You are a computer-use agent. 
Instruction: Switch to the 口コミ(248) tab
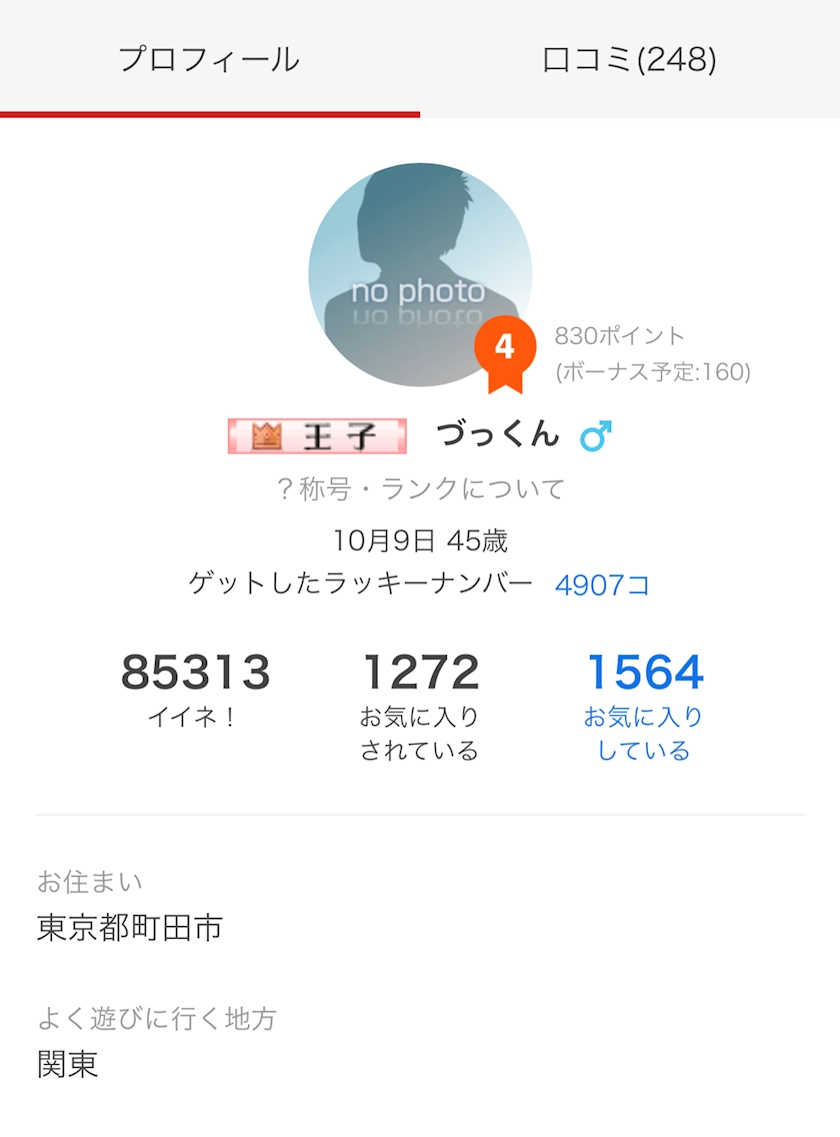630,59
